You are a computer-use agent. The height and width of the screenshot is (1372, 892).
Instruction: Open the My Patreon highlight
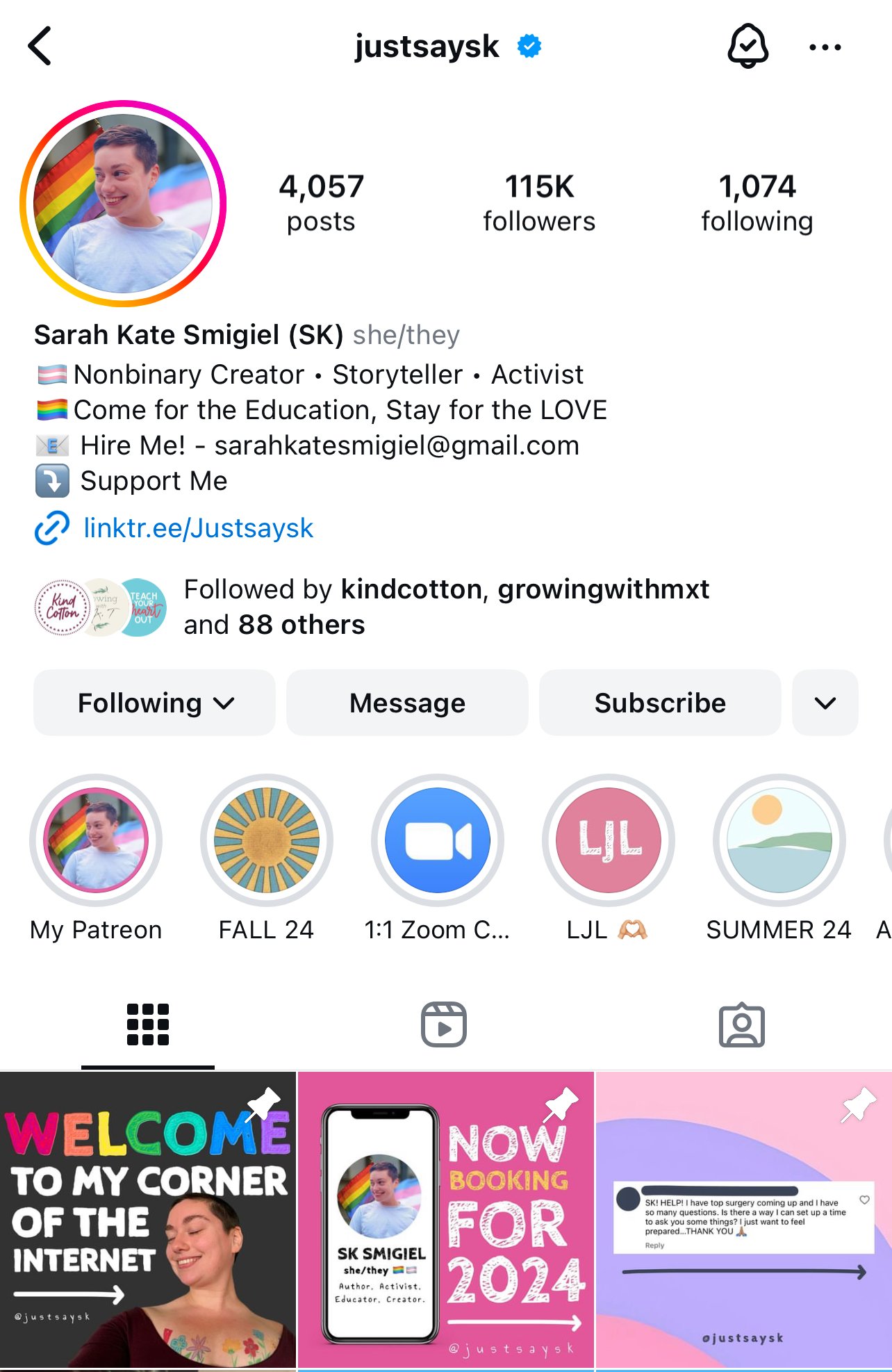96,840
